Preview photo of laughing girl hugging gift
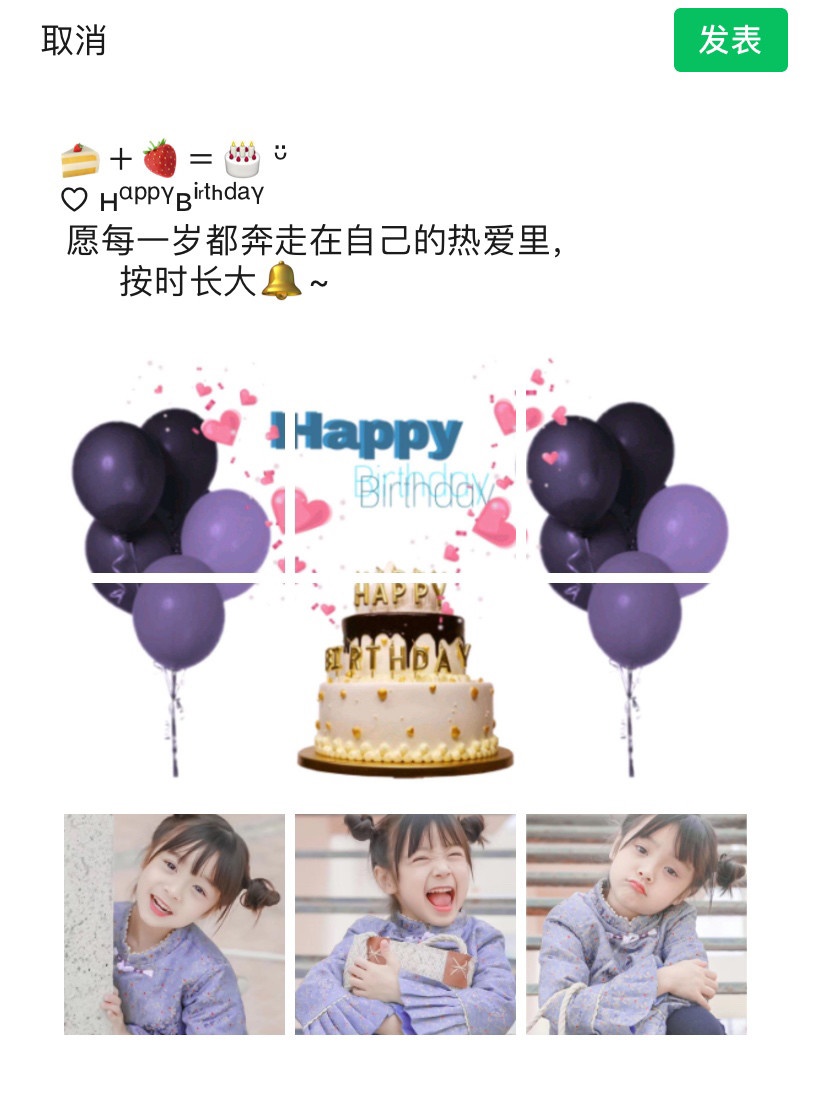Viewport: 827px width, 1100px height. point(405,924)
